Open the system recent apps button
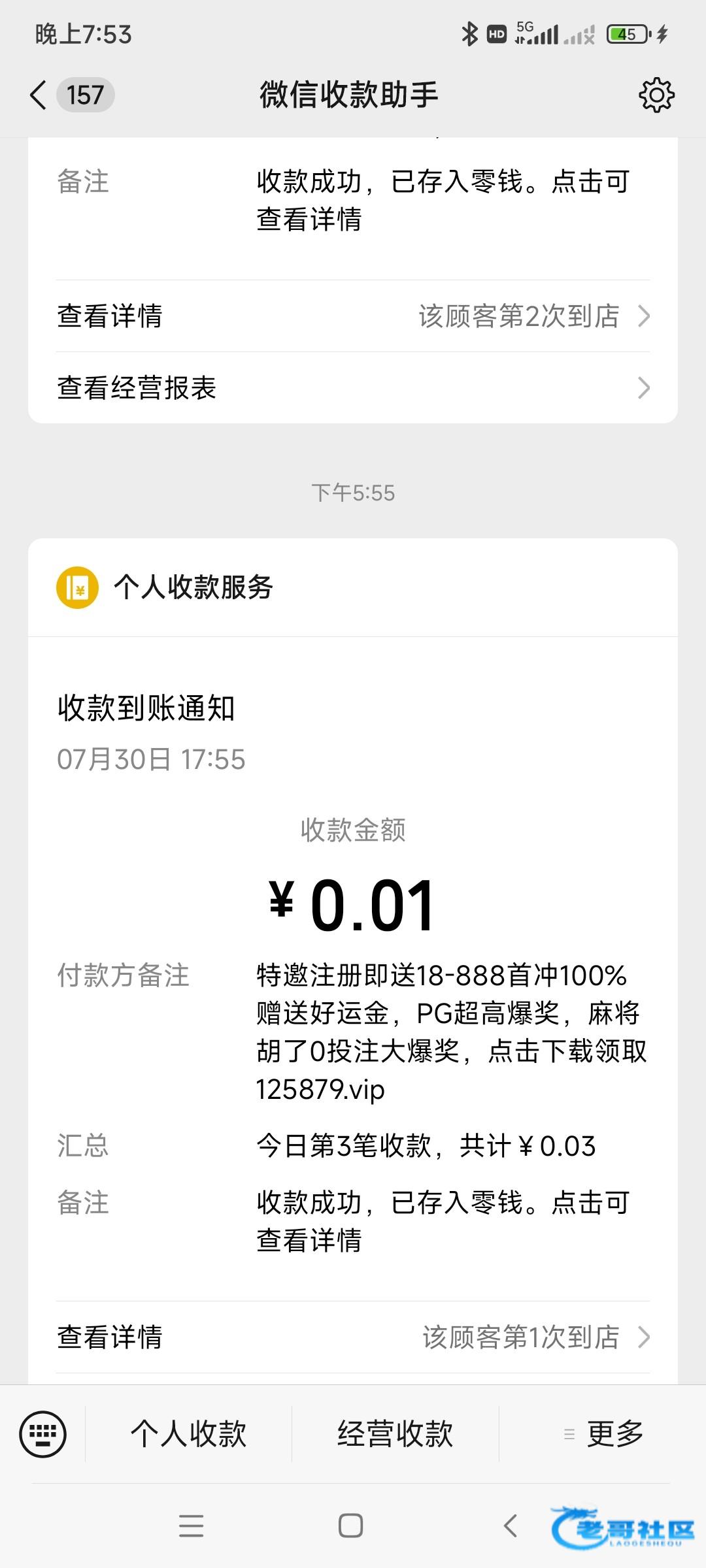This screenshot has height=1568, width=706. [x=191, y=1526]
